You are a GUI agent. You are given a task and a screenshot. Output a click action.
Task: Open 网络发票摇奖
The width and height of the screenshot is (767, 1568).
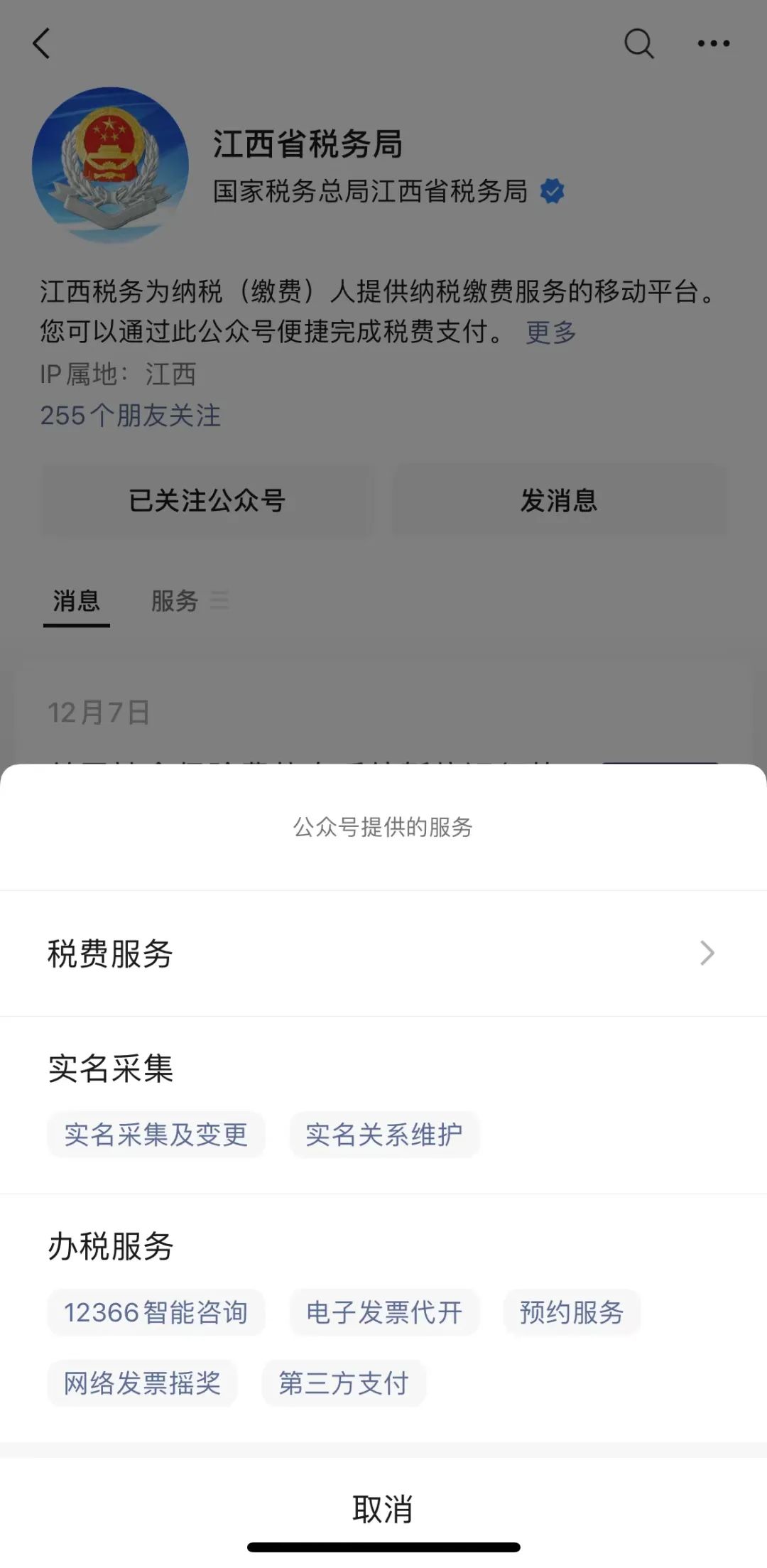tap(142, 1383)
